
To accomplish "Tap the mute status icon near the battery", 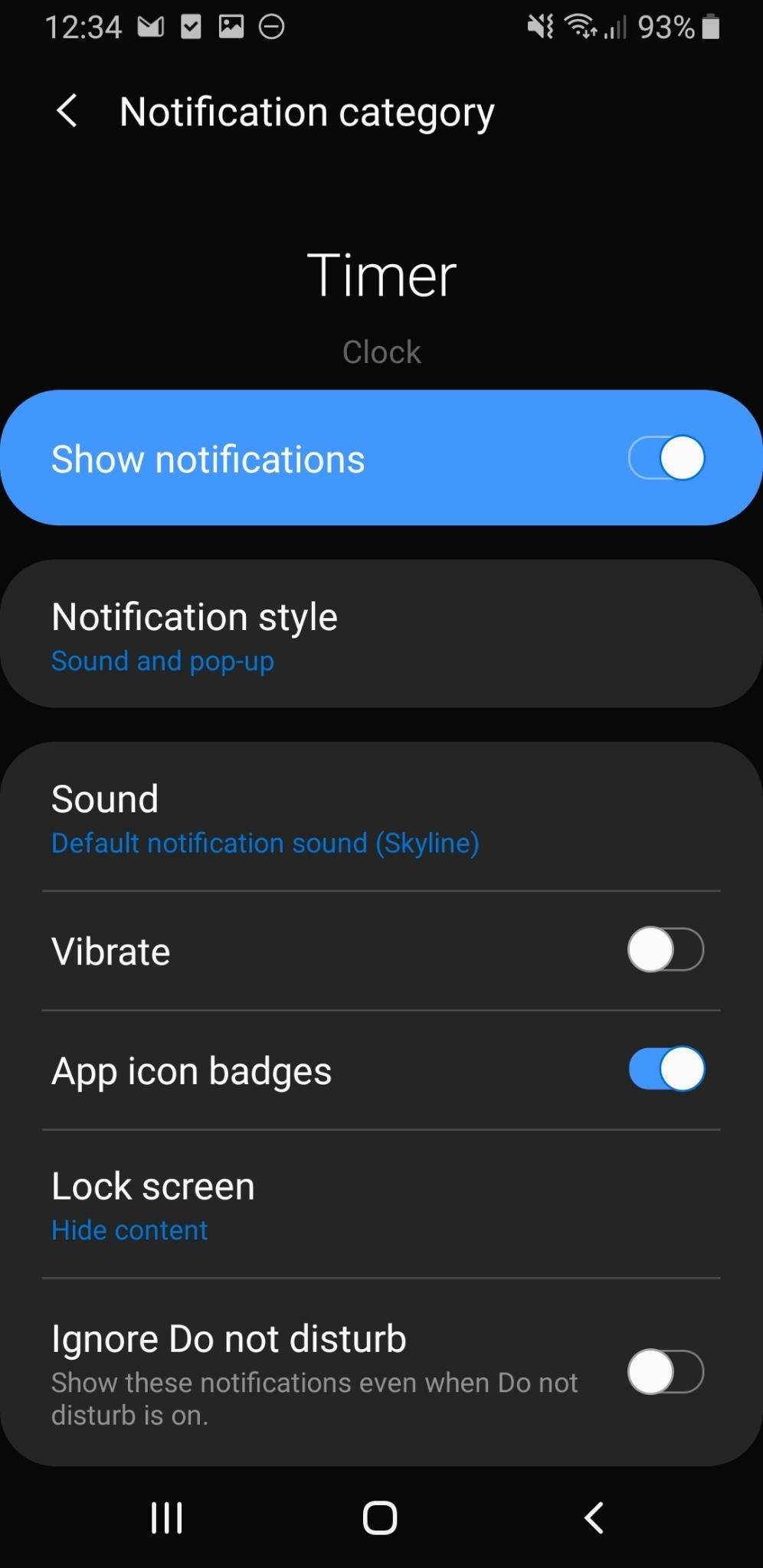I will pos(541,26).
